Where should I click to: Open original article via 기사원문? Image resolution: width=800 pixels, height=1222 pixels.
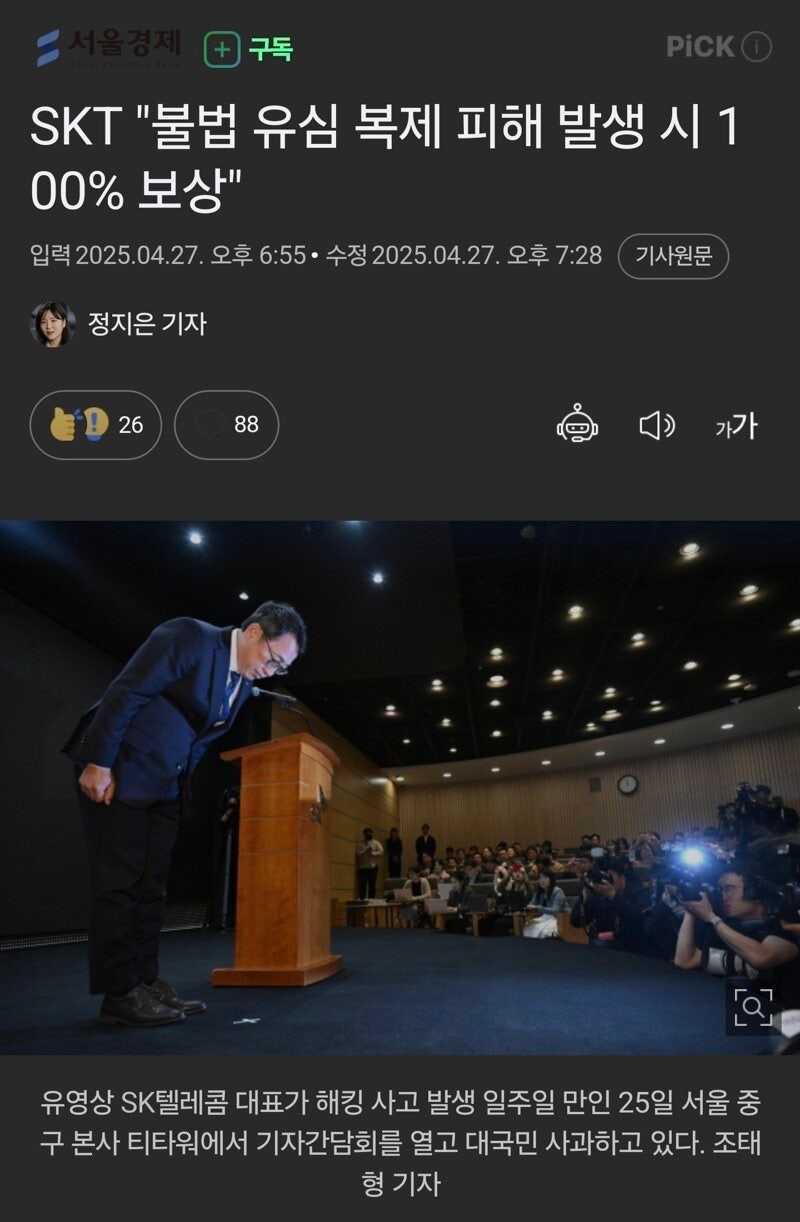673,256
